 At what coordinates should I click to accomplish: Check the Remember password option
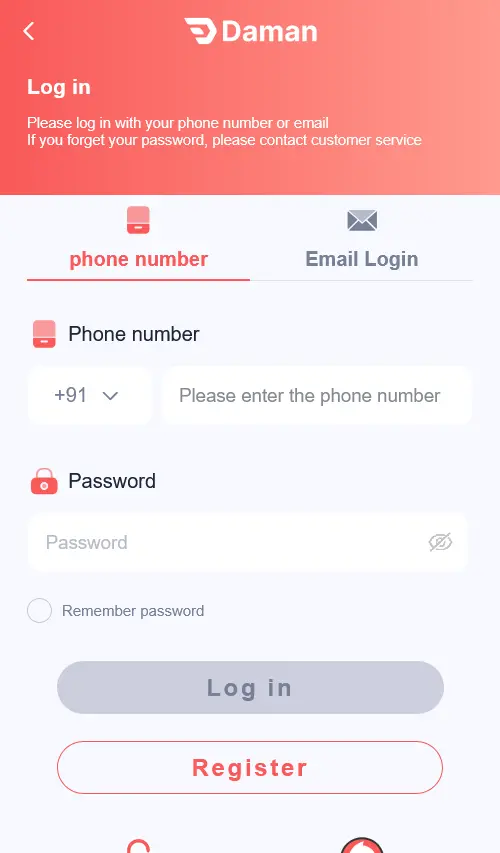pos(40,610)
